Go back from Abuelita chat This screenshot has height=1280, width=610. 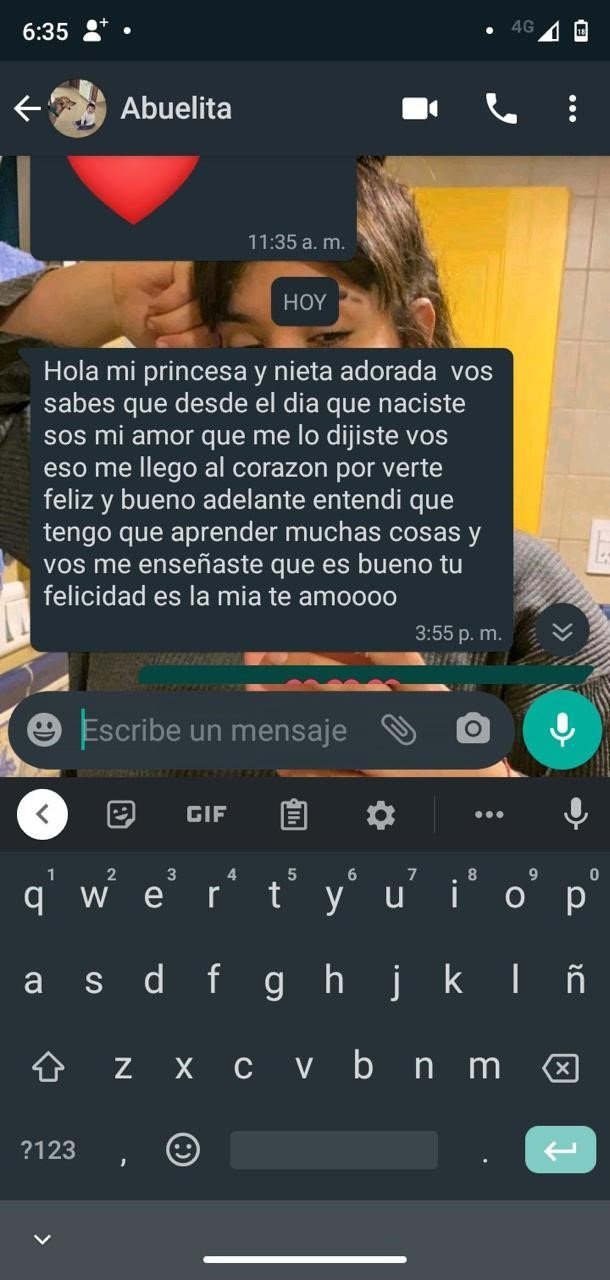tap(27, 109)
